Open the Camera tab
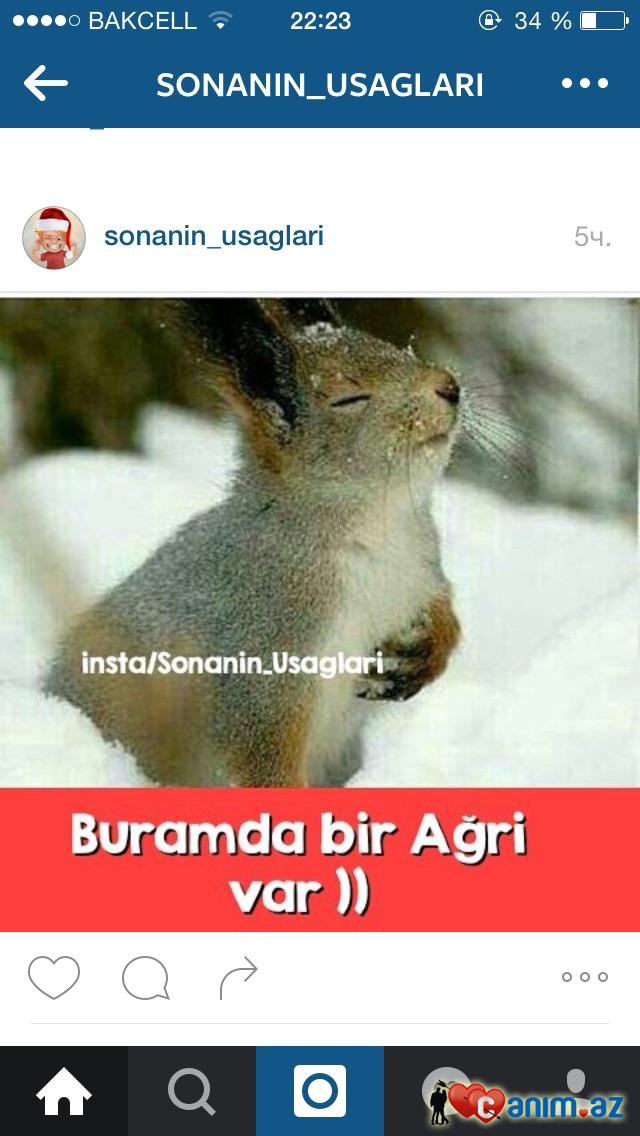This screenshot has height=1136, width=640. pos(320,1091)
